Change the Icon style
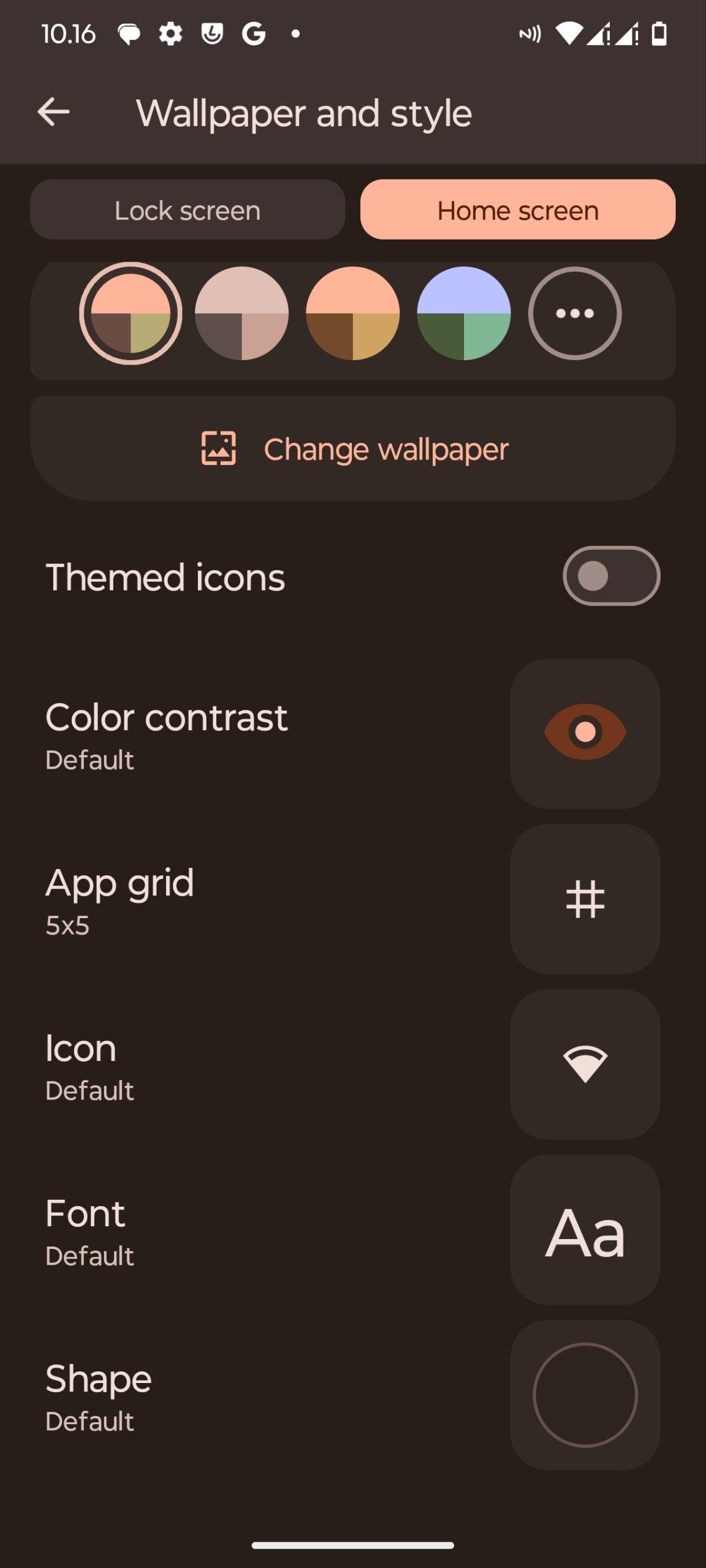 coord(585,1064)
